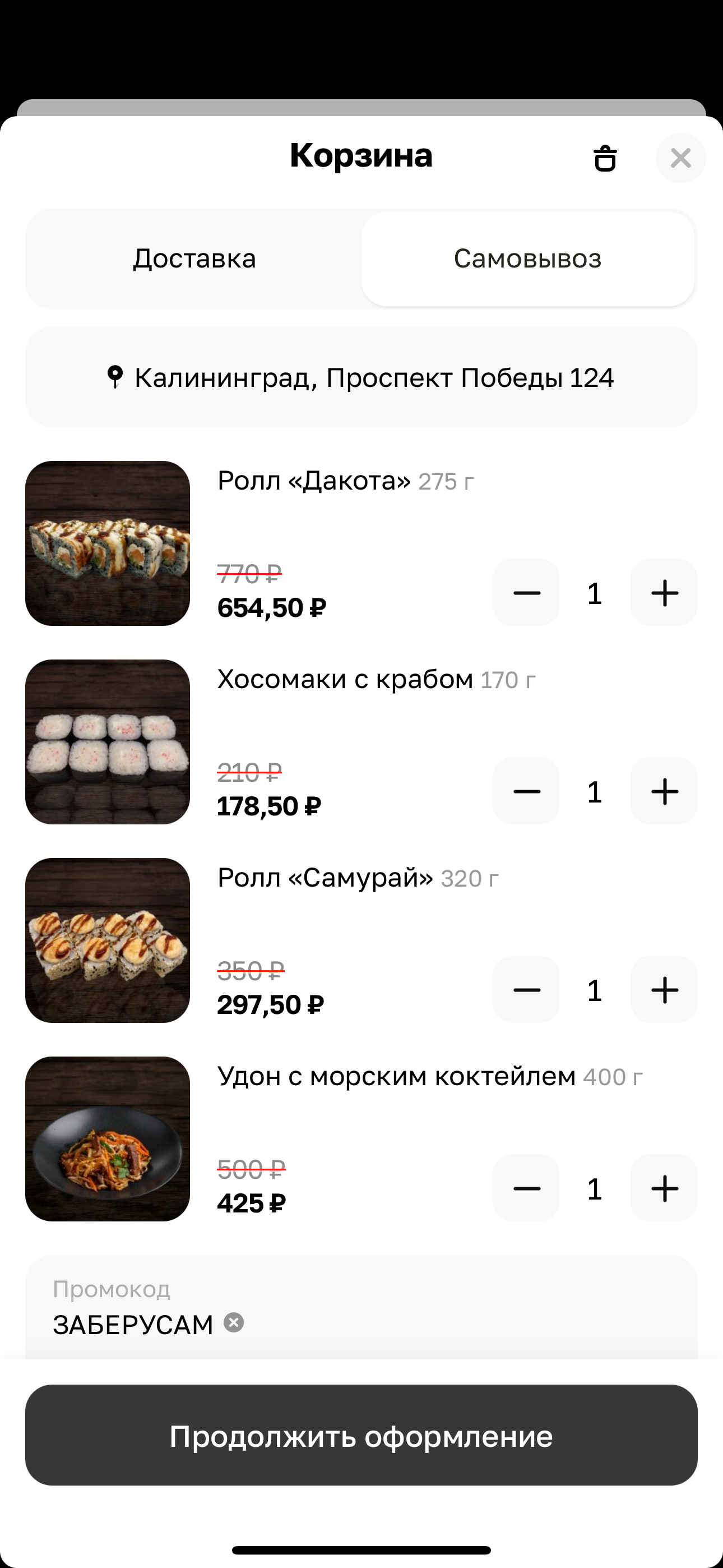Tap plus for Ролл «Самурай»
Viewport: 723px width, 1568px height.
coord(664,990)
